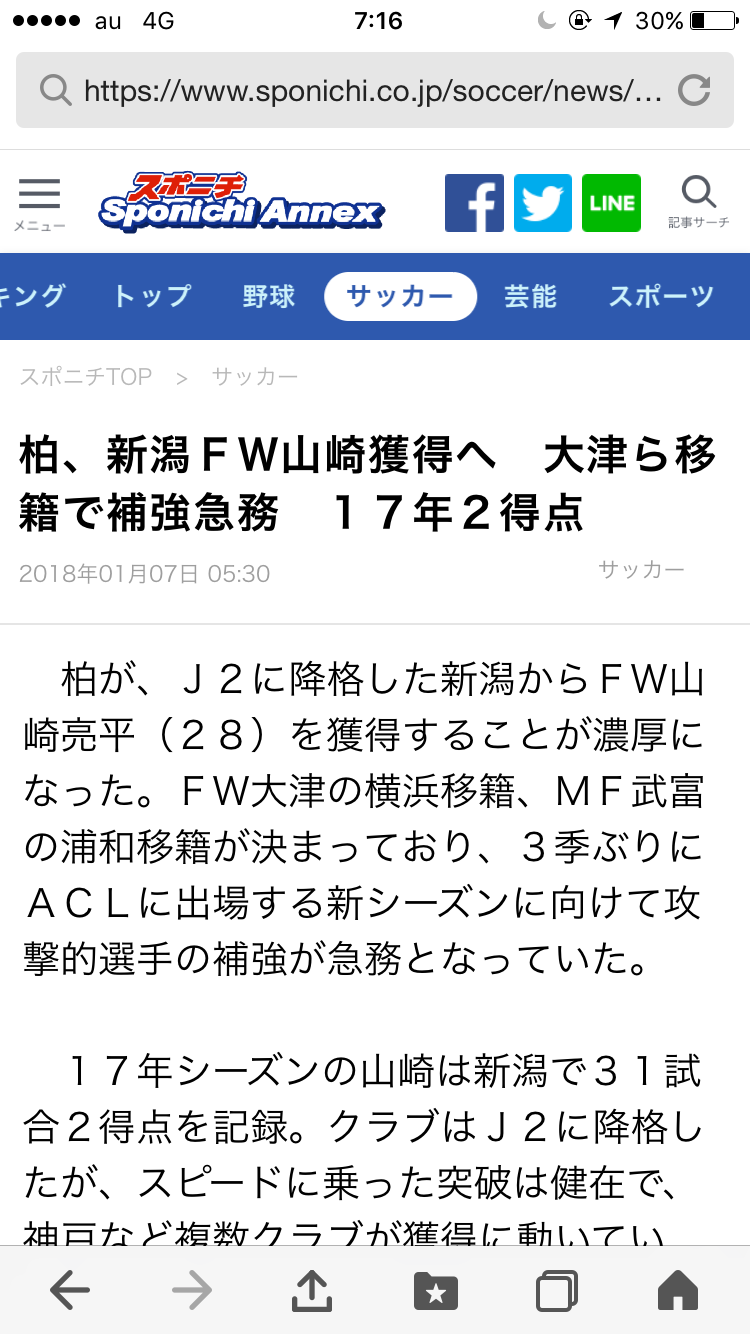Image resolution: width=750 pixels, height=1334 pixels.
Task: Go to browser home page
Action: tap(677, 1291)
